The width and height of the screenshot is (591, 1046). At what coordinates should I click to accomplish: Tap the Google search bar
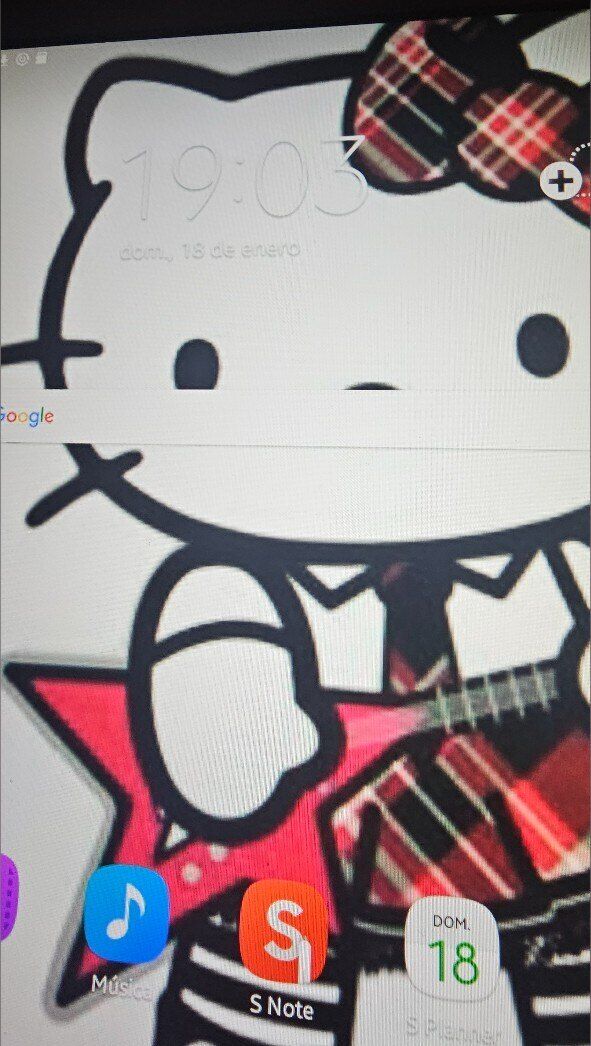pyautogui.click(x=296, y=417)
